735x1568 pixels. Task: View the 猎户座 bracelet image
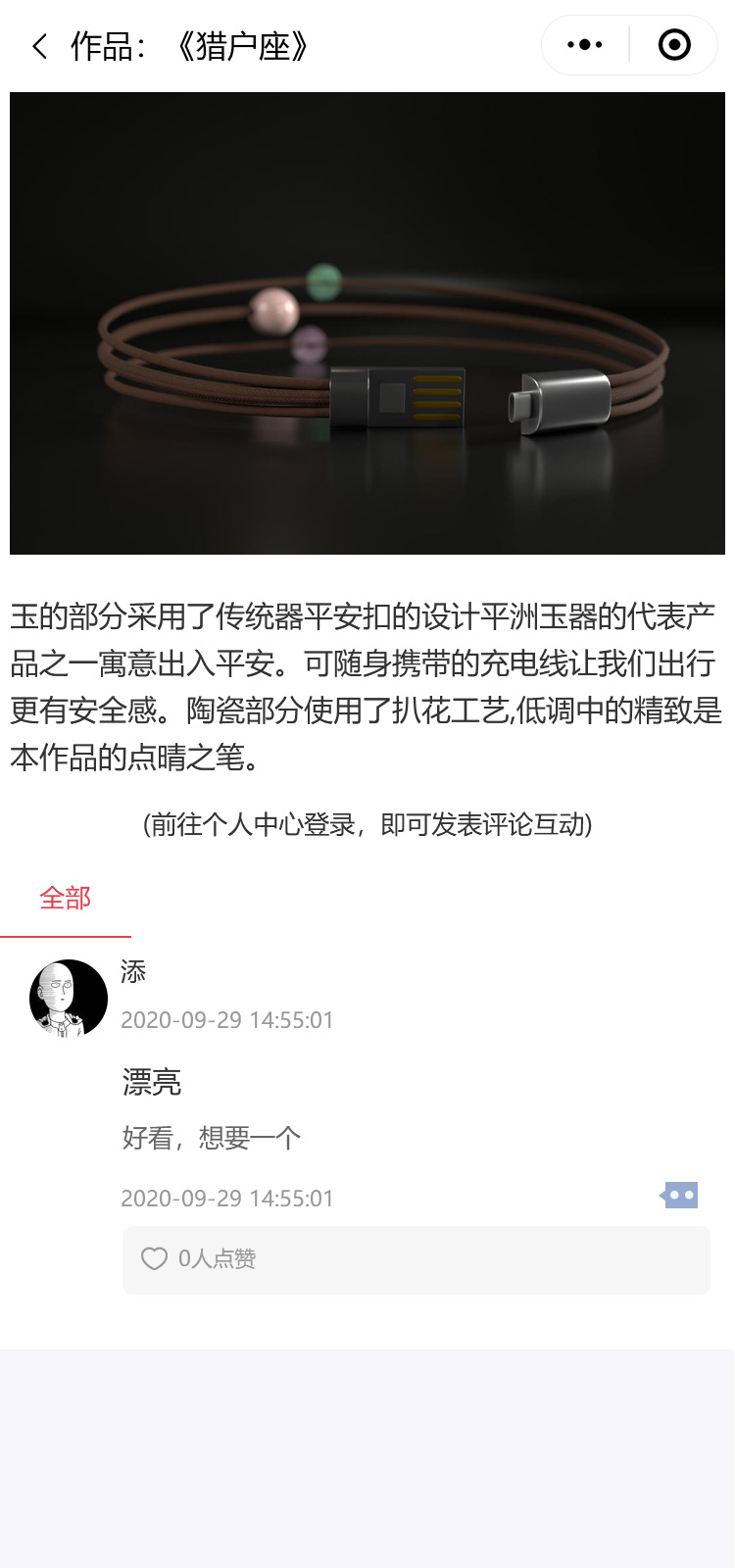(367, 323)
